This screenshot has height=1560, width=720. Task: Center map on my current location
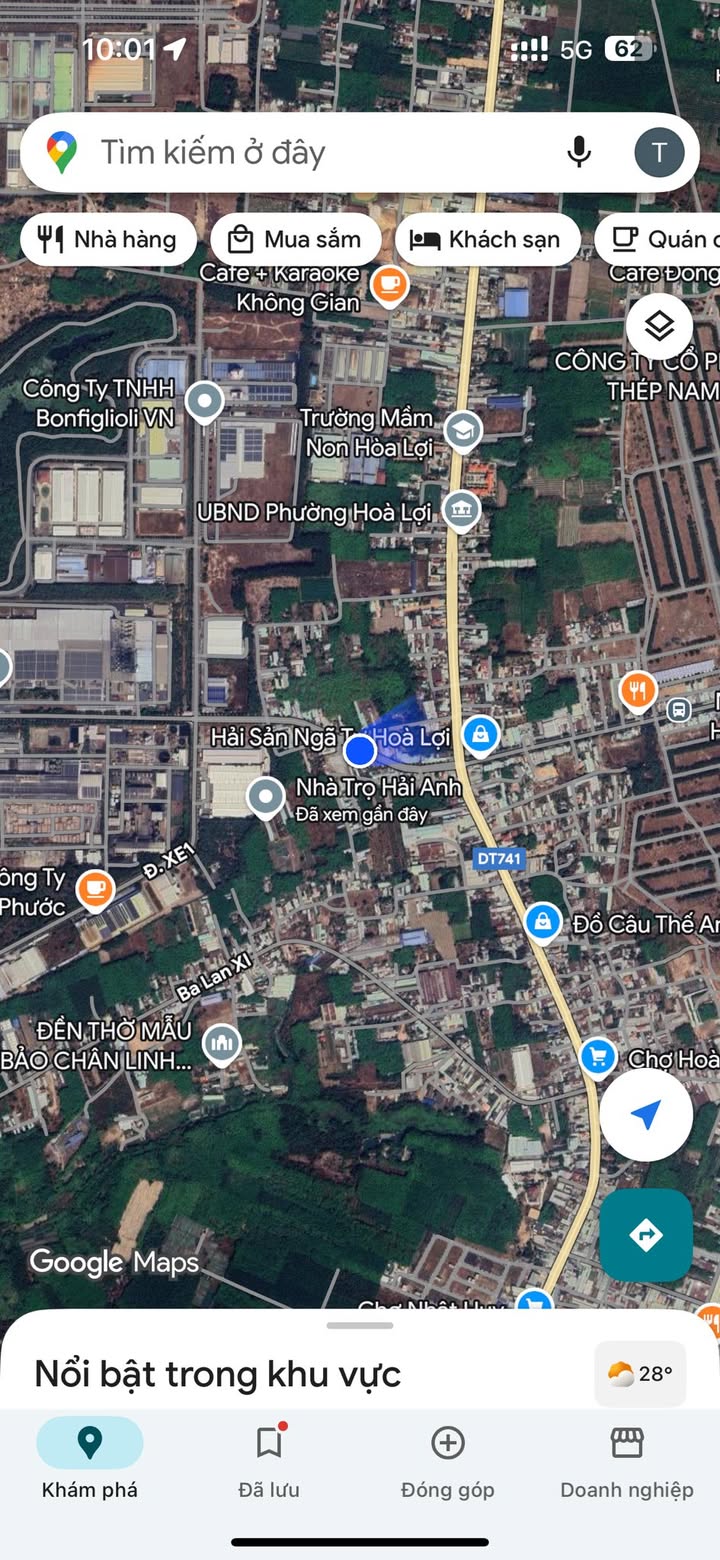[646, 1115]
